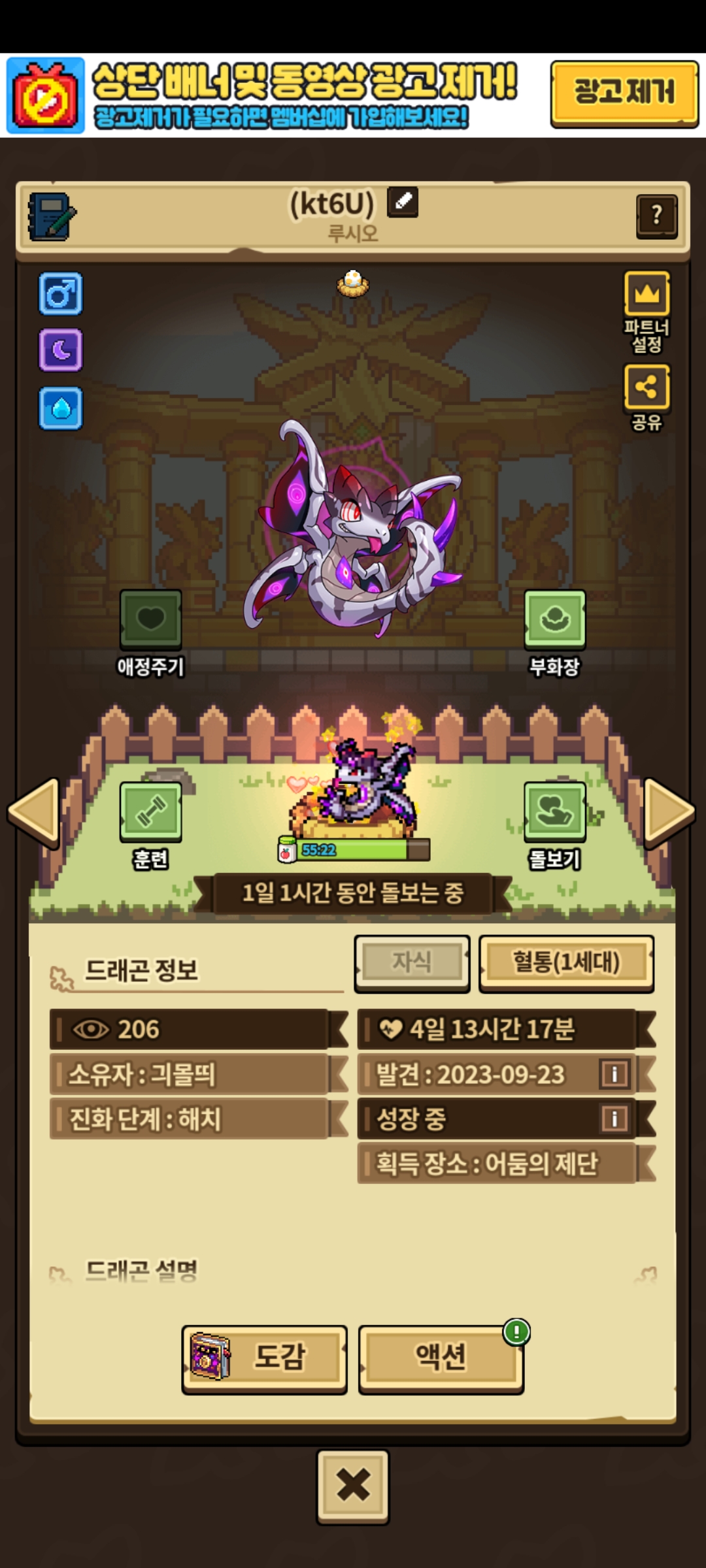Open the help question mark button
The width and height of the screenshot is (706, 1568).
tap(656, 216)
